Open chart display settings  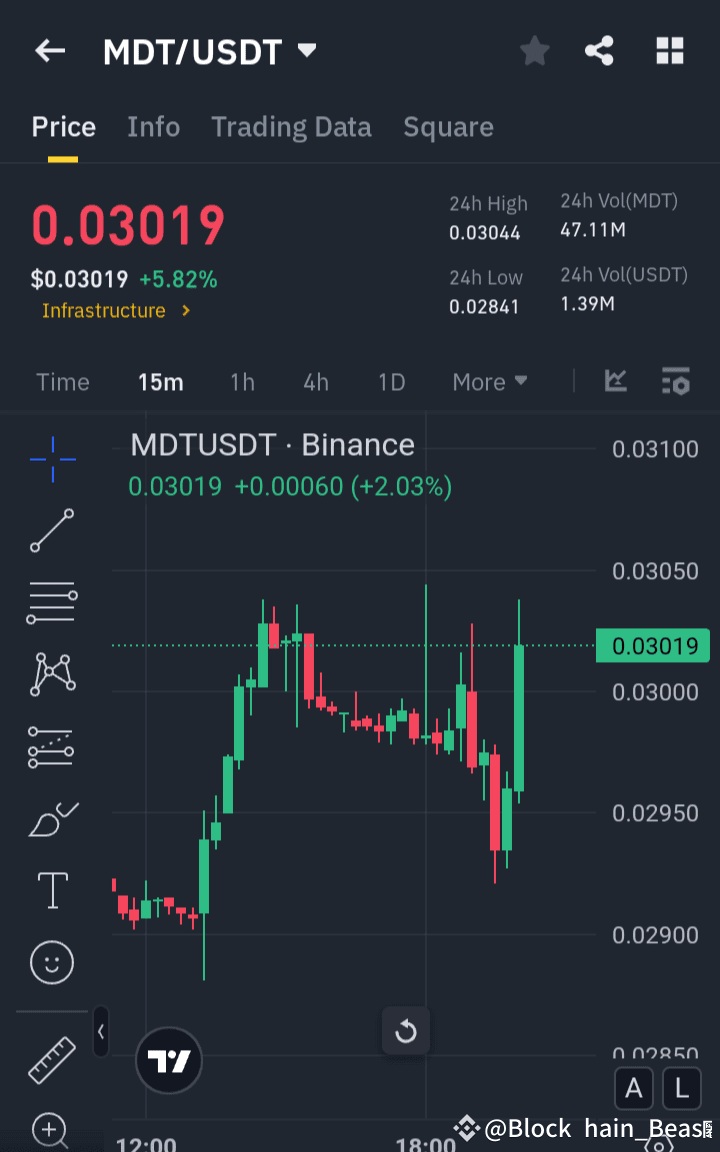[676, 381]
